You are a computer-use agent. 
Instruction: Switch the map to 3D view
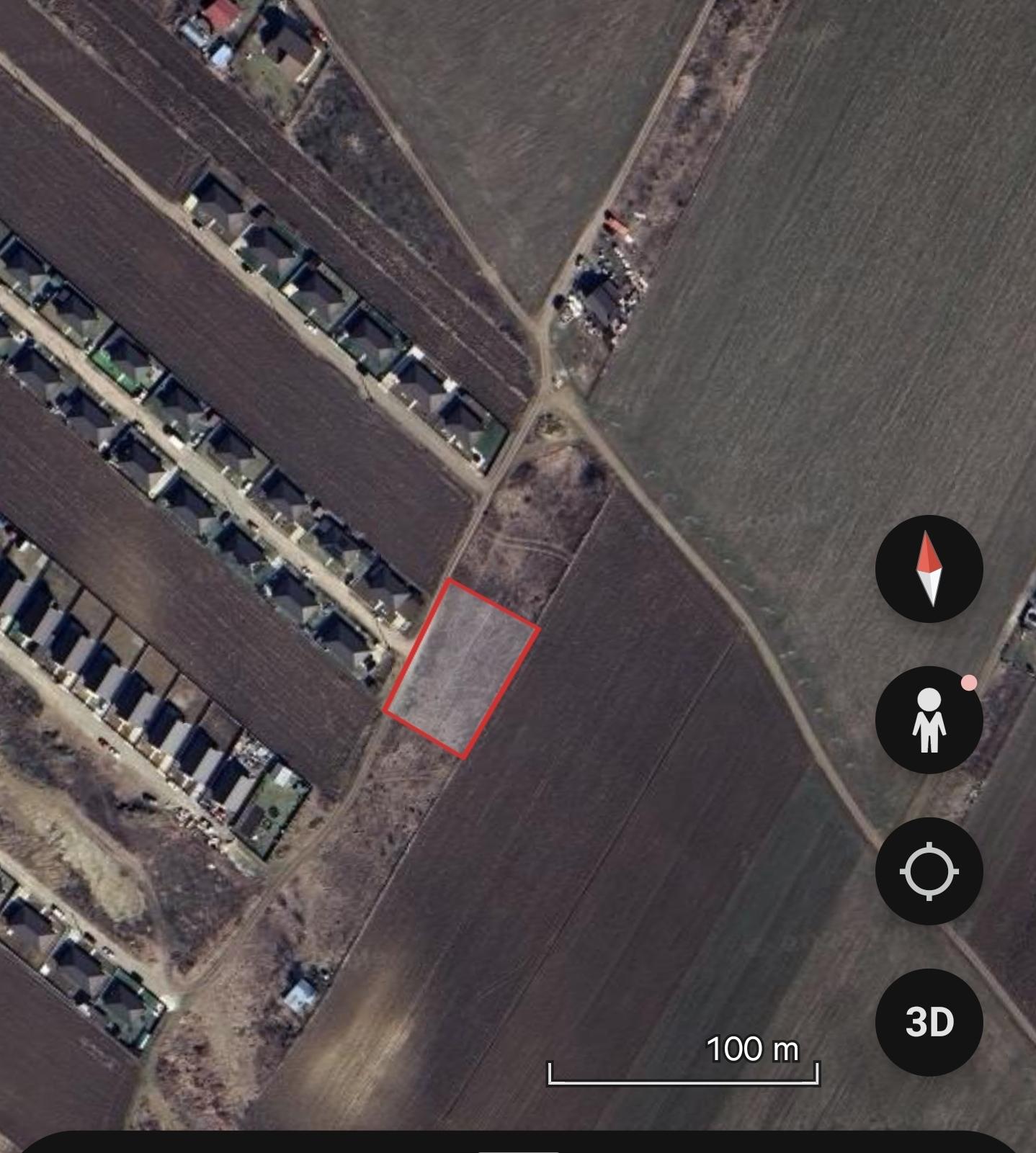point(929,1022)
